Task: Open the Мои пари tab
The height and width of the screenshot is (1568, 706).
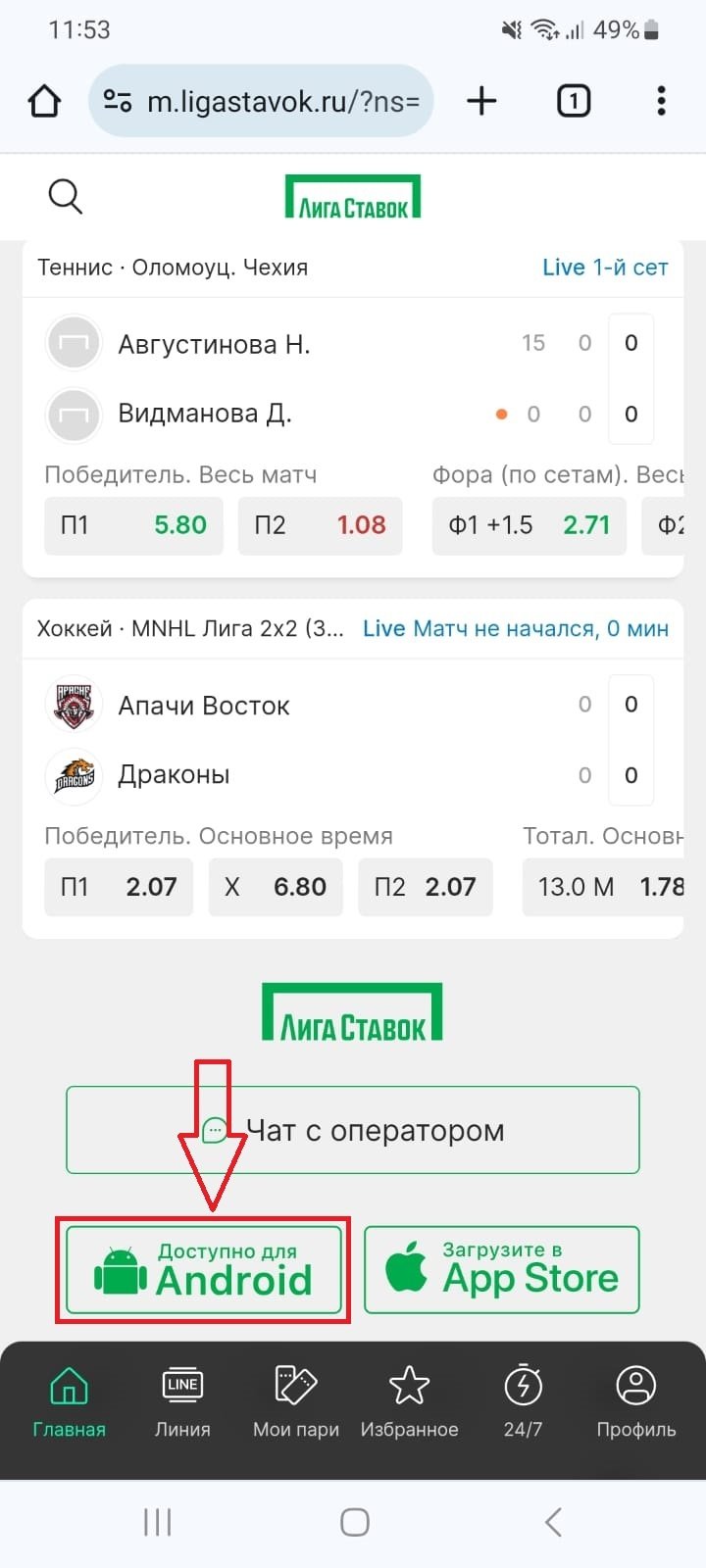Action: (x=296, y=1401)
